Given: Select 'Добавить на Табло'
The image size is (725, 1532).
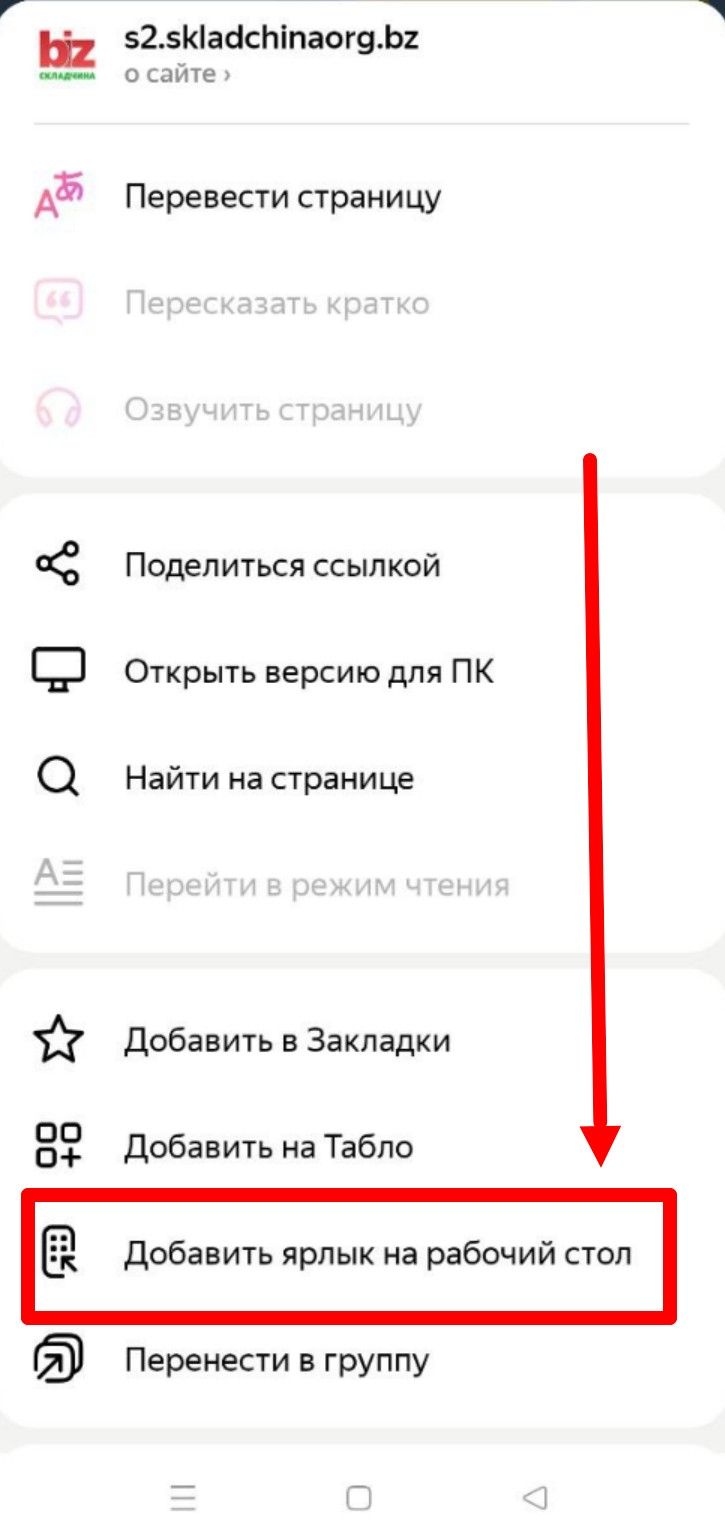Looking at the screenshot, I should coord(268,1146).
